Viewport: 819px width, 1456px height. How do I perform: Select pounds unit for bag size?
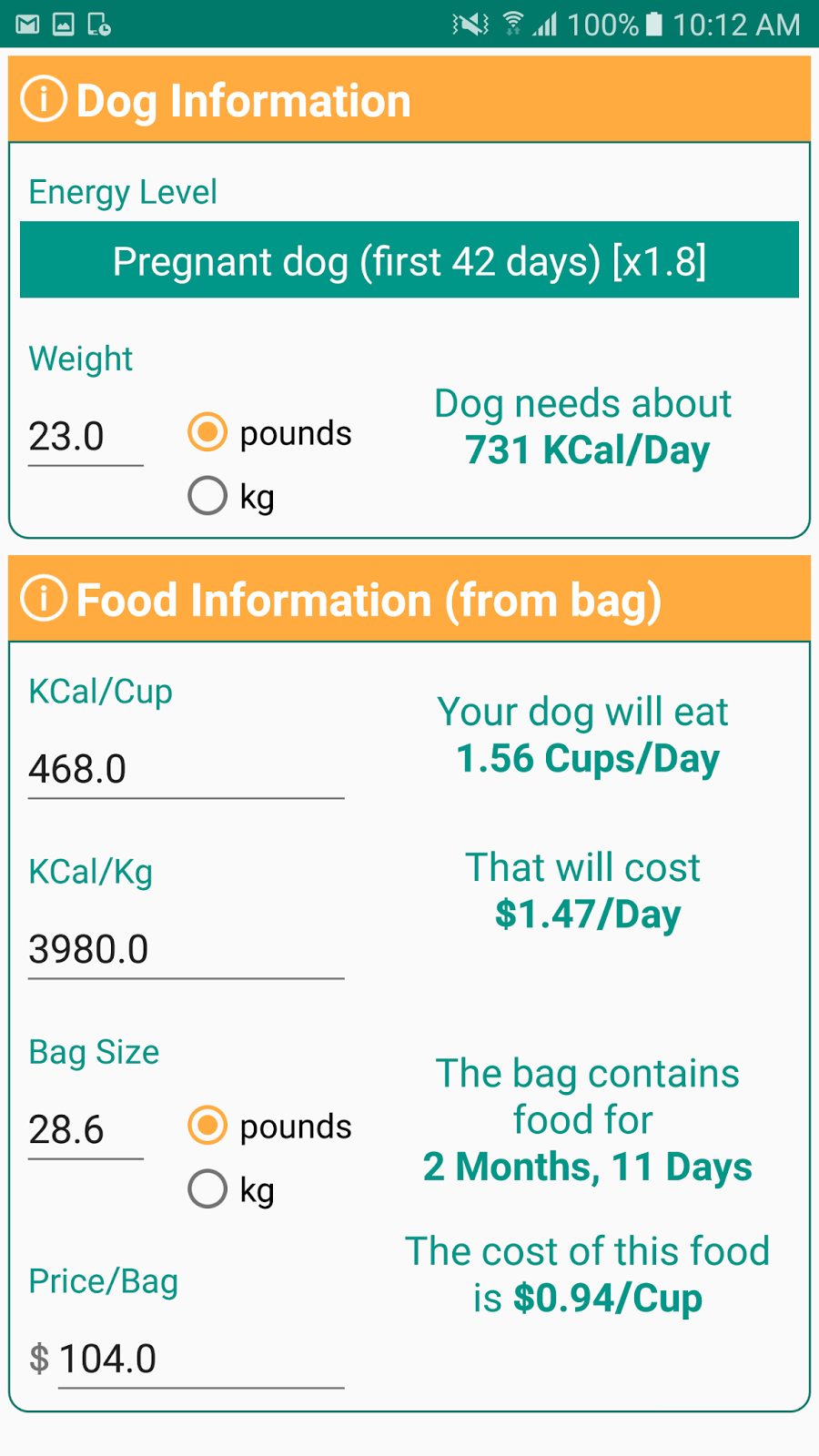click(x=207, y=1126)
